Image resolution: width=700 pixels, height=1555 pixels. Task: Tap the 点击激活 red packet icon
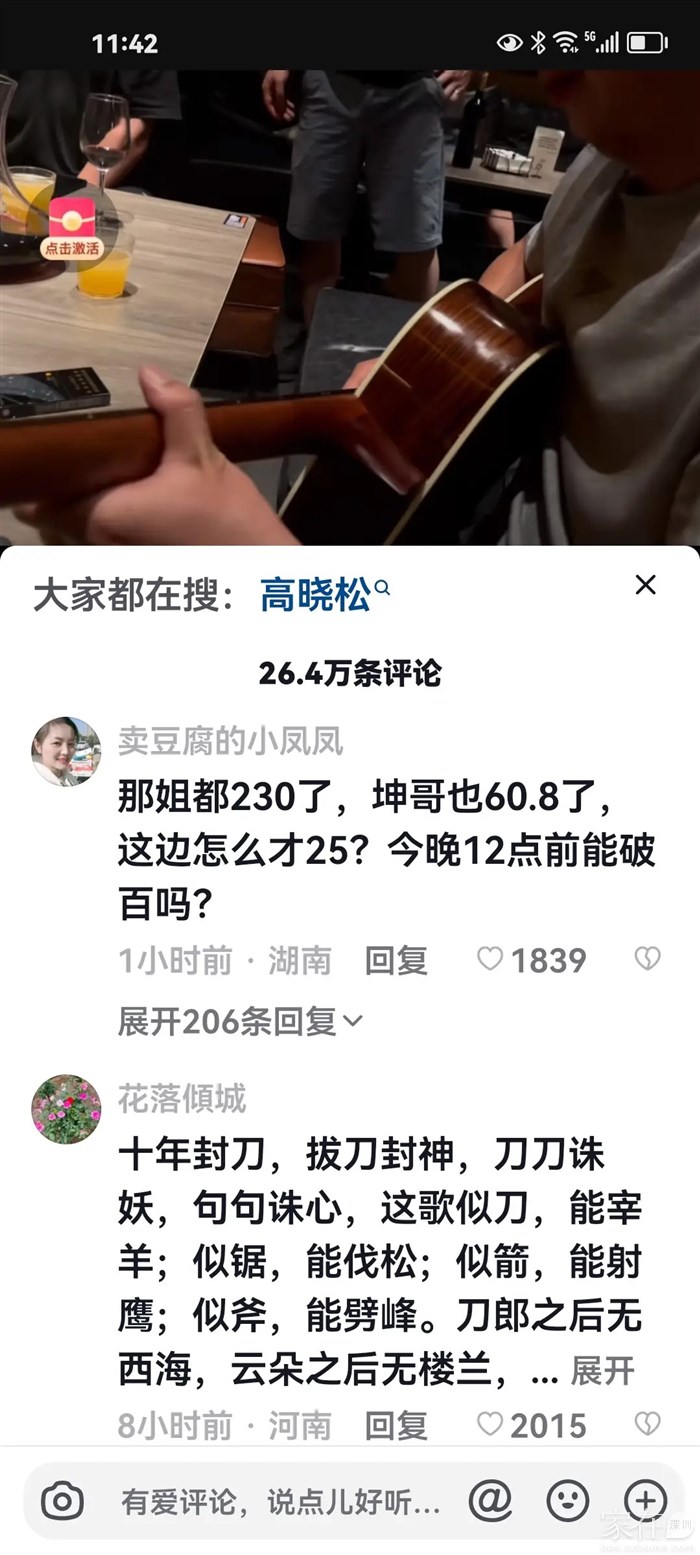point(71,225)
